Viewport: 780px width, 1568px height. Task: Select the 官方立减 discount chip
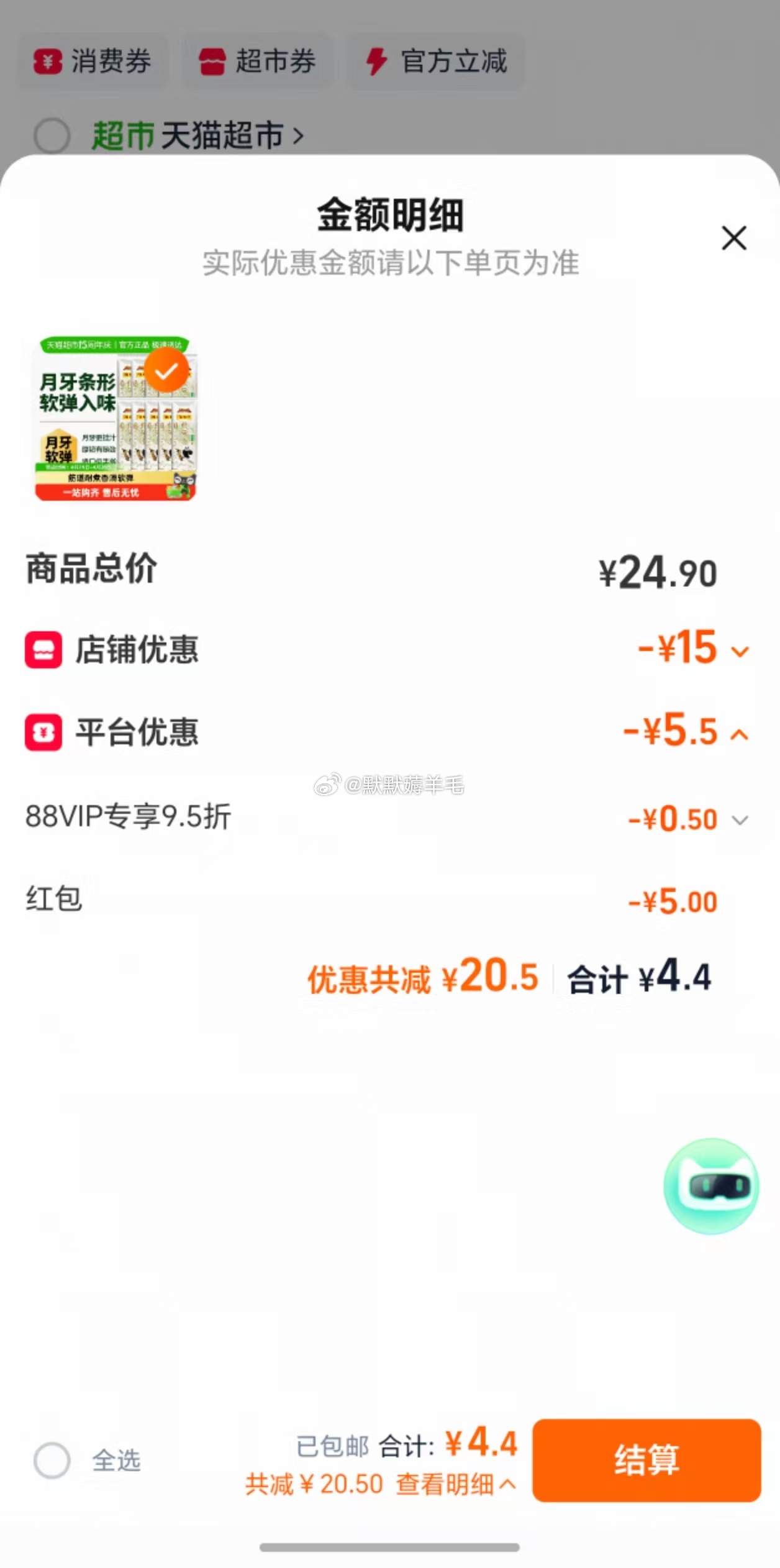436,62
